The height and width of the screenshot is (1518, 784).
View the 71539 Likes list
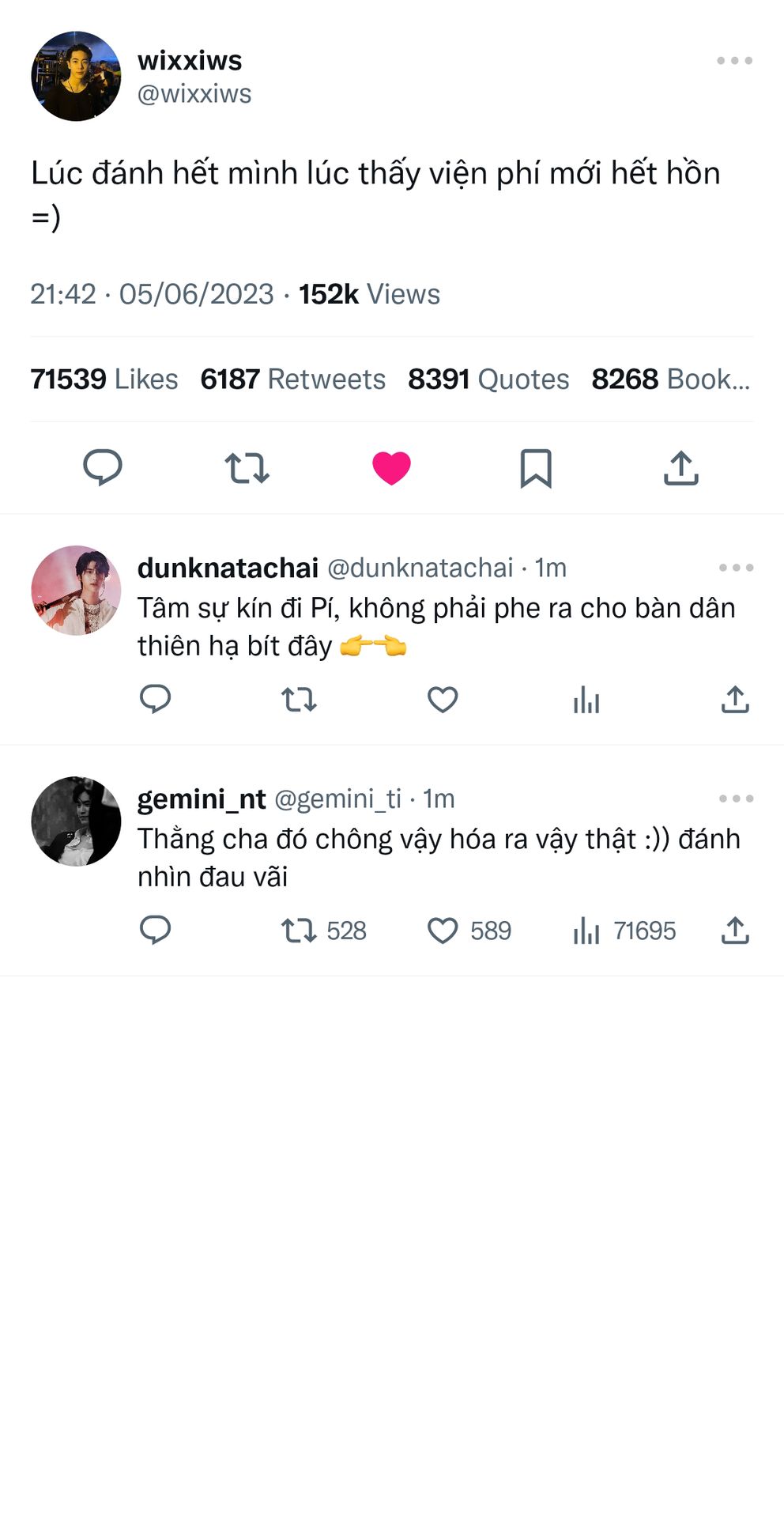104,379
